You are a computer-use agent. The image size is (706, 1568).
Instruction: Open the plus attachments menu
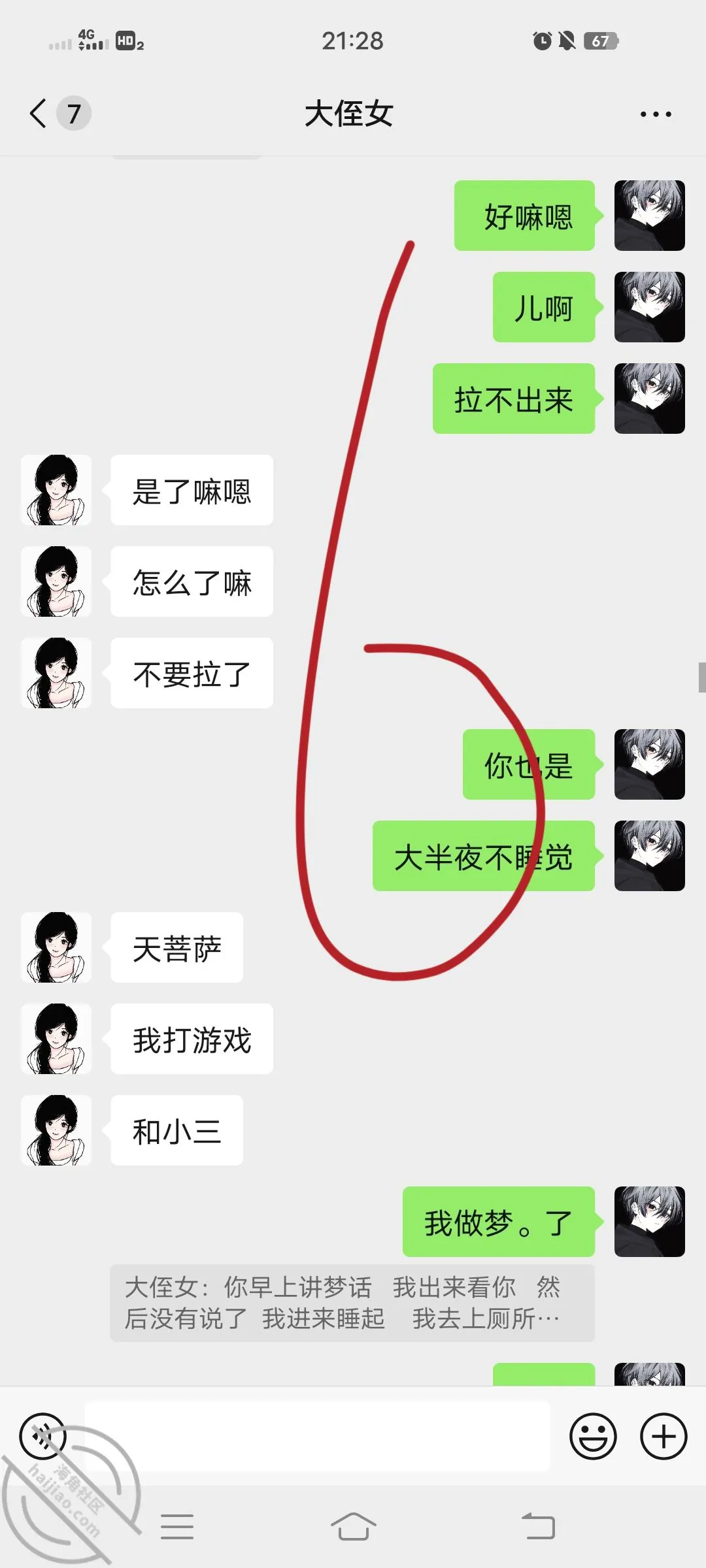(664, 1436)
